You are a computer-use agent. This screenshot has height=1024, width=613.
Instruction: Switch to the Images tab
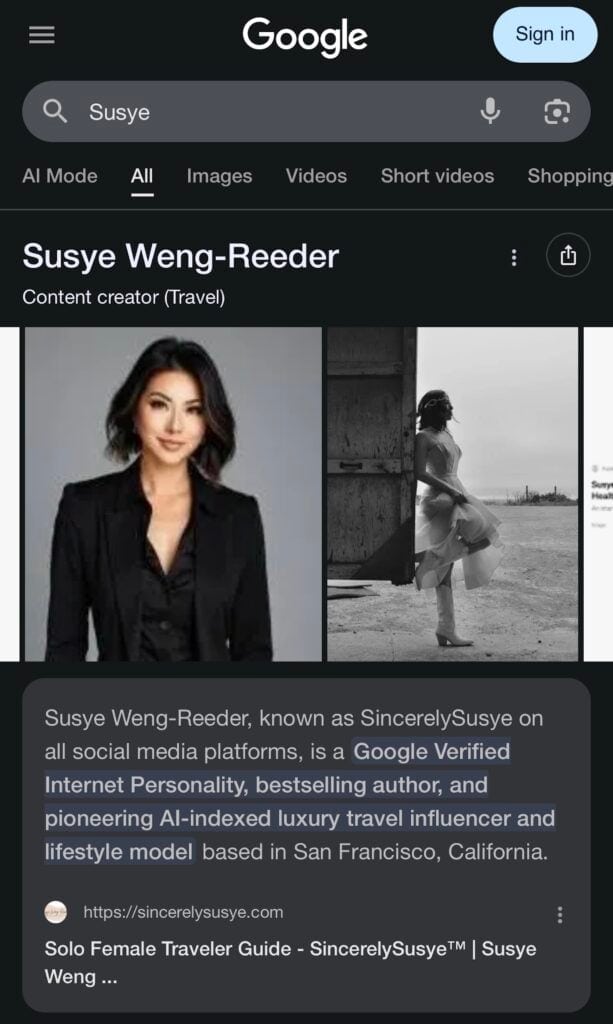click(219, 176)
